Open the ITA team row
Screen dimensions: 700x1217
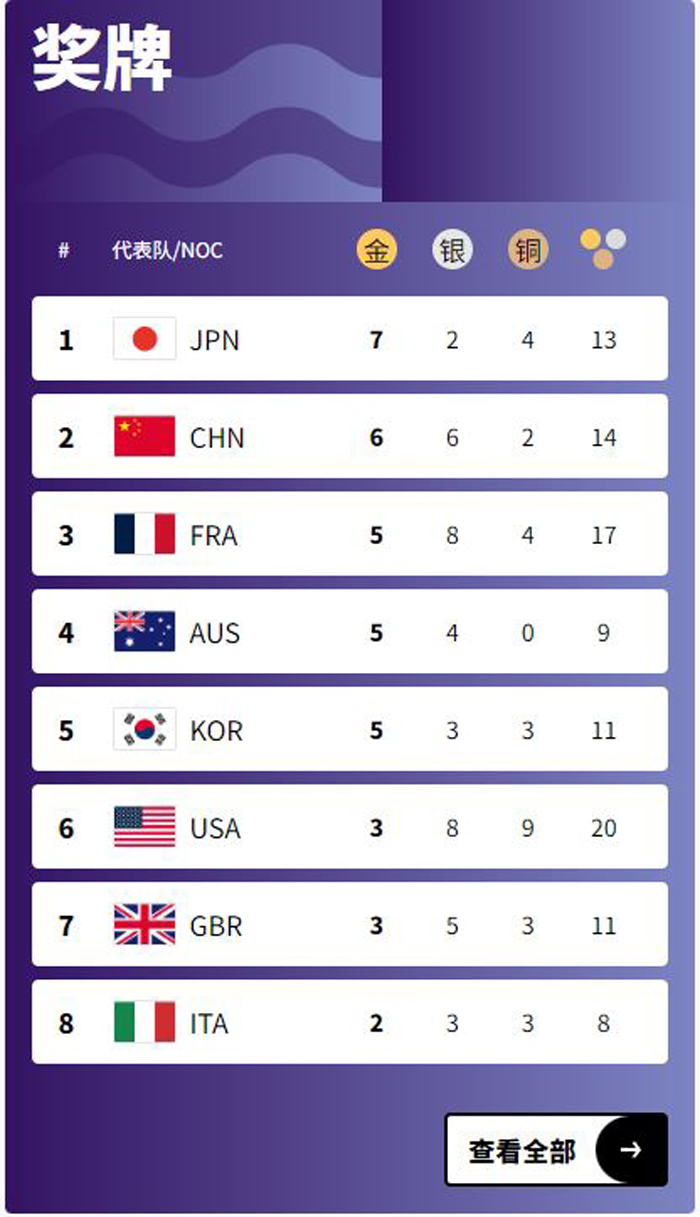point(350,1022)
